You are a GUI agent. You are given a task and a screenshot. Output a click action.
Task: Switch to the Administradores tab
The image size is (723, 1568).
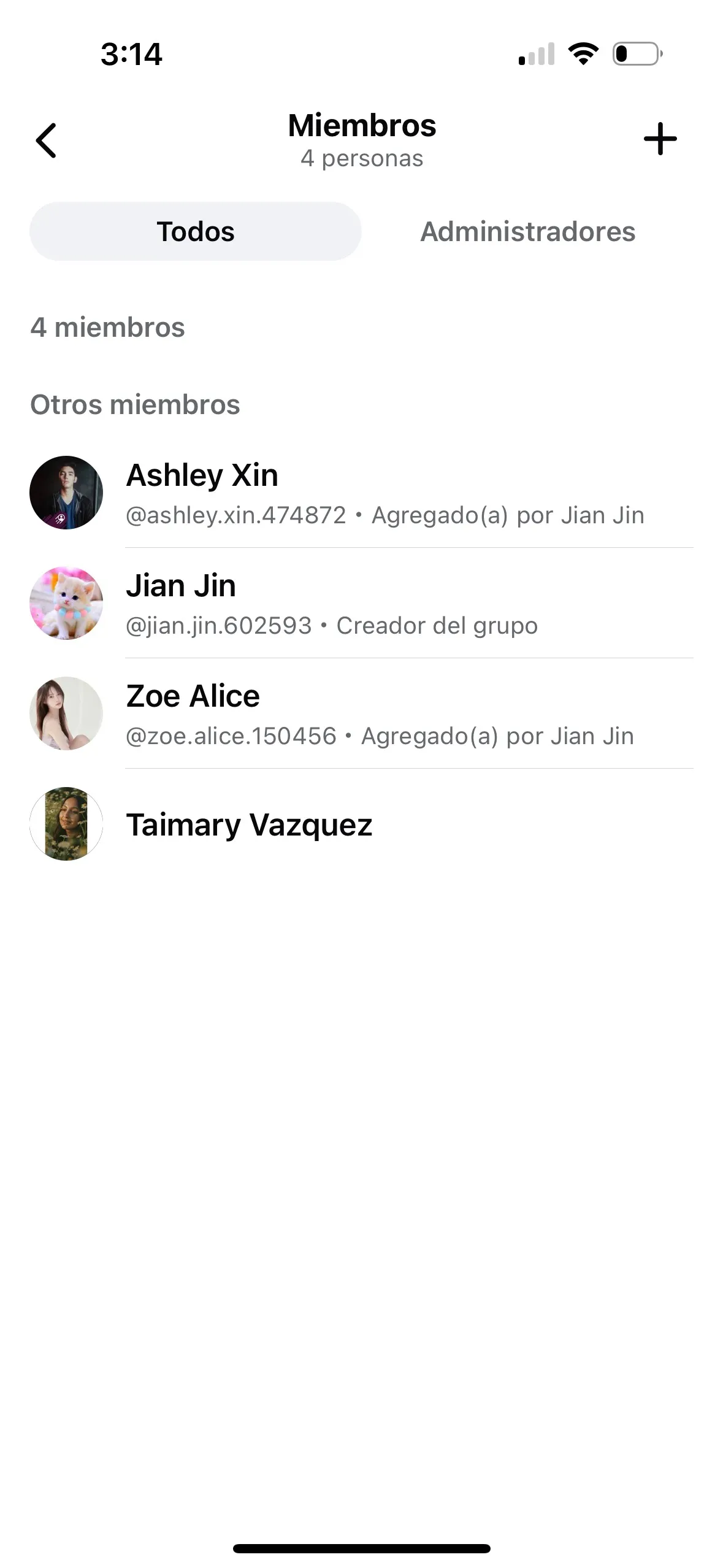tap(527, 232)
